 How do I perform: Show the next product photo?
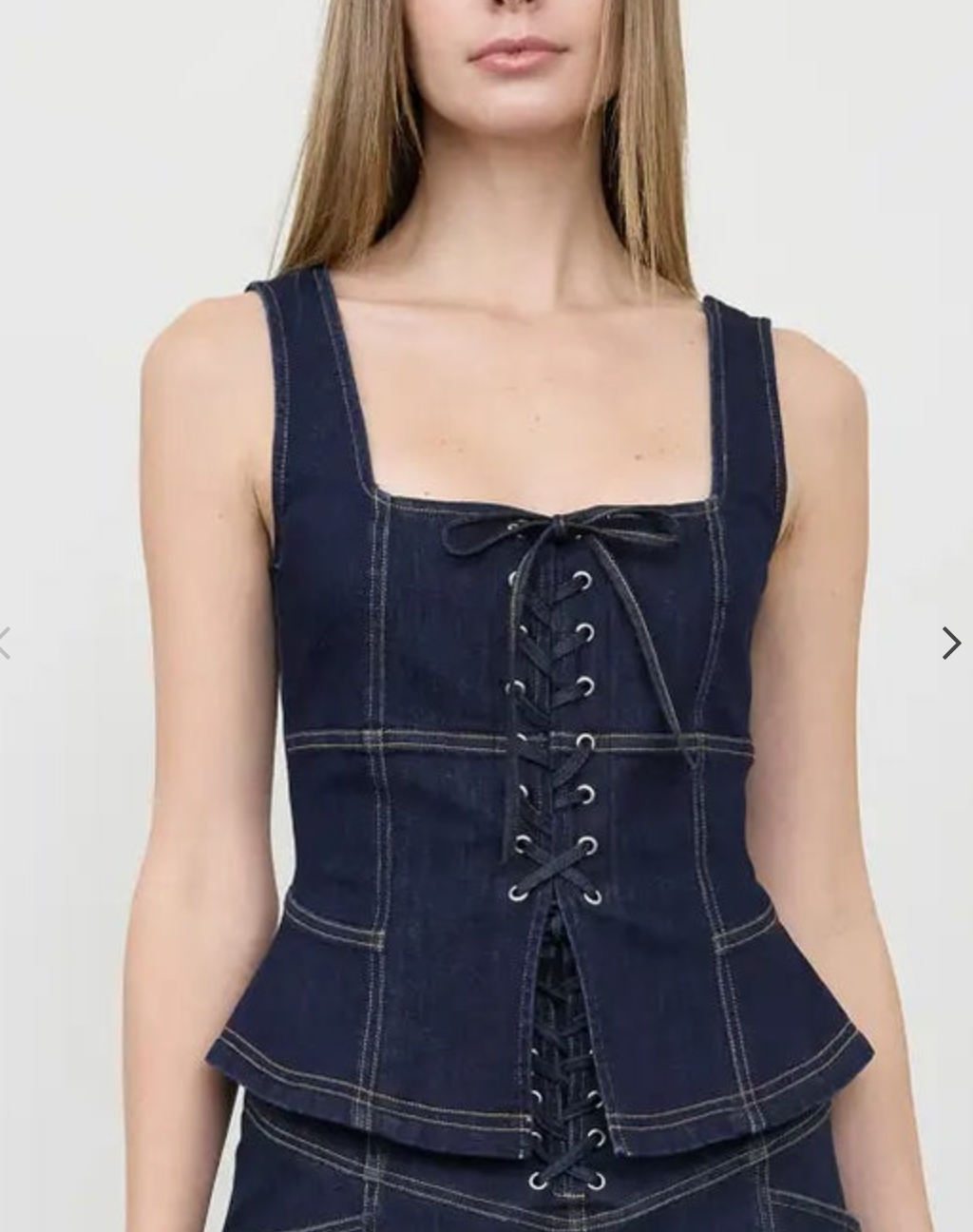tap(950, 644)
